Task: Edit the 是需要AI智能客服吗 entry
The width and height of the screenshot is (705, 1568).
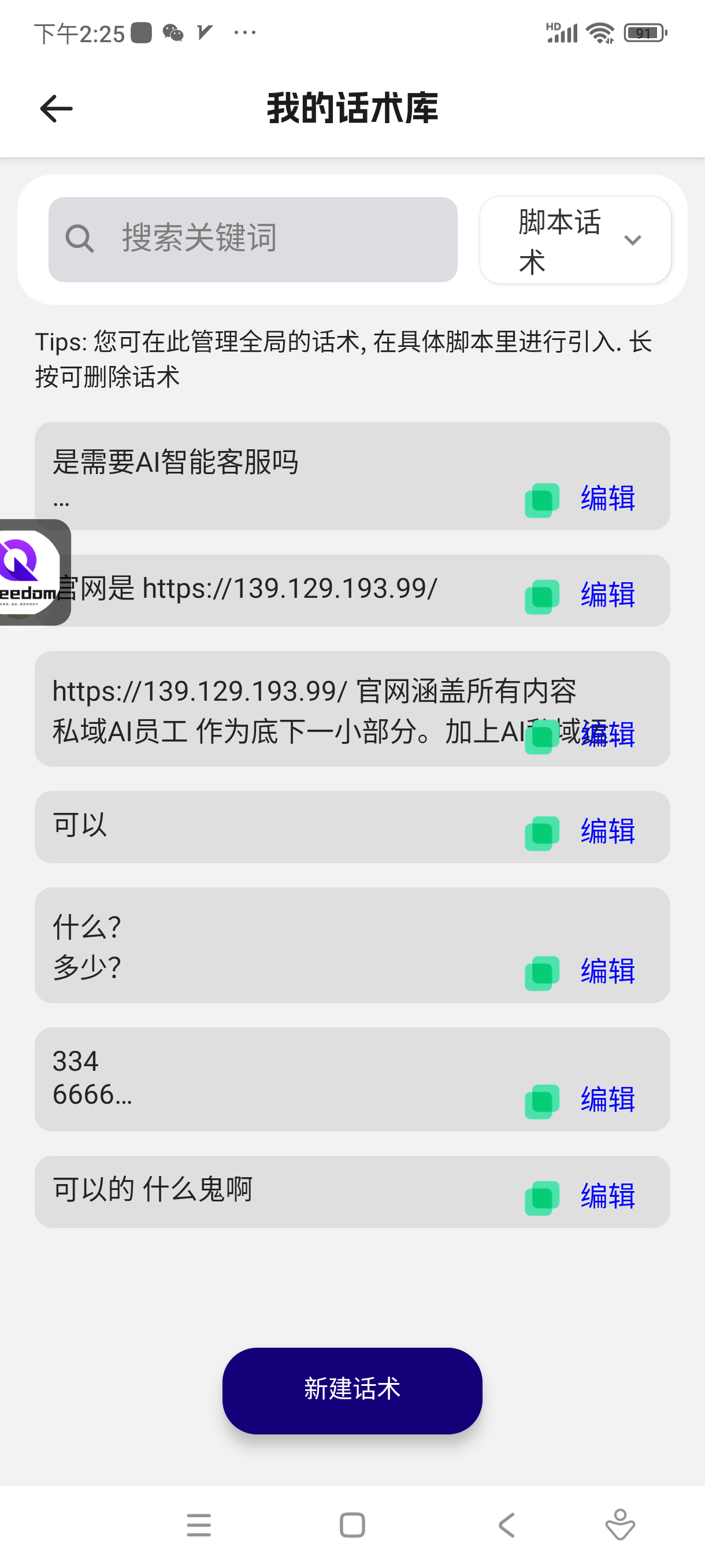Action: 607,498
